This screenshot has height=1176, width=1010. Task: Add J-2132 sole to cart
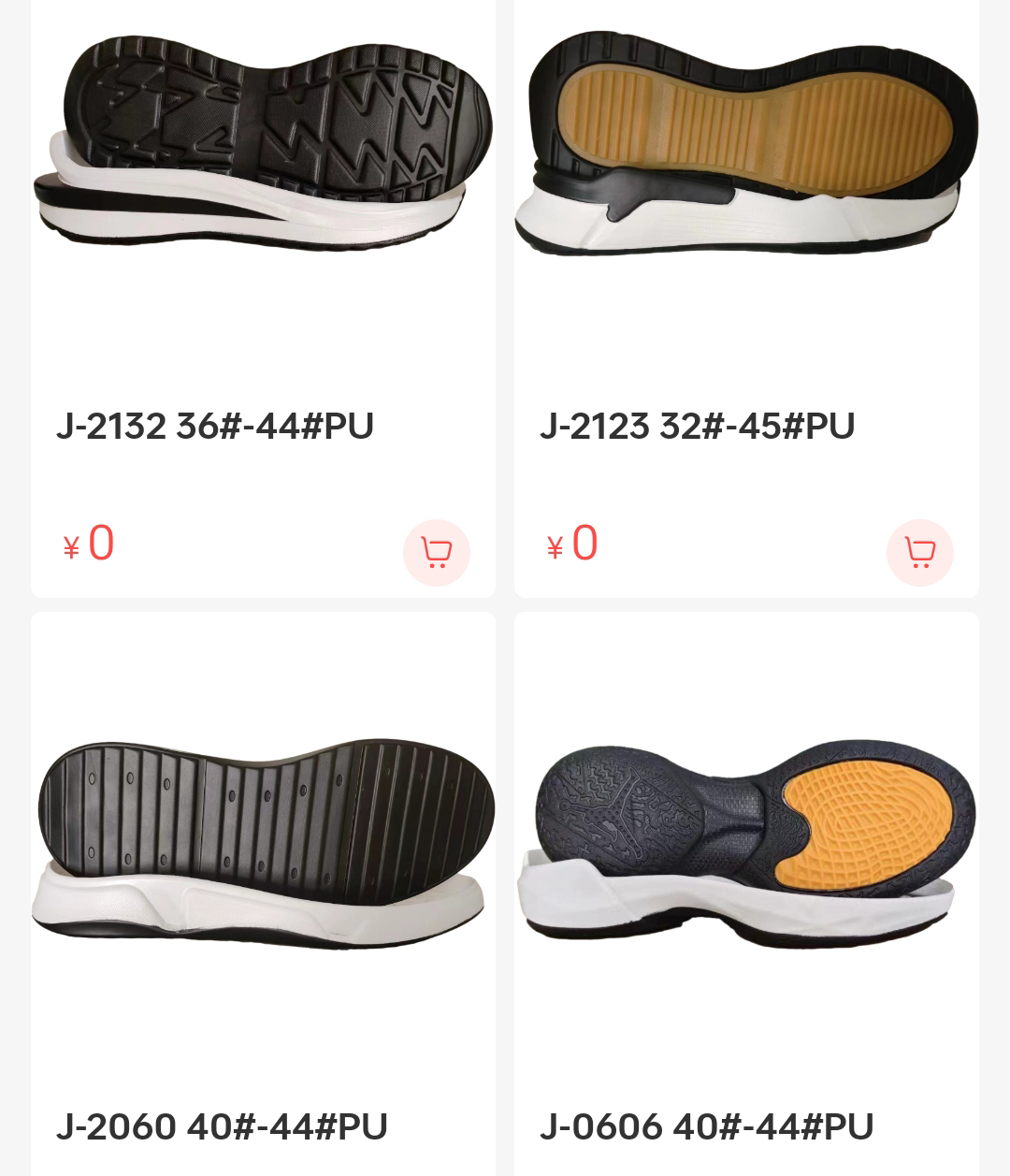(x=436, y=553)
